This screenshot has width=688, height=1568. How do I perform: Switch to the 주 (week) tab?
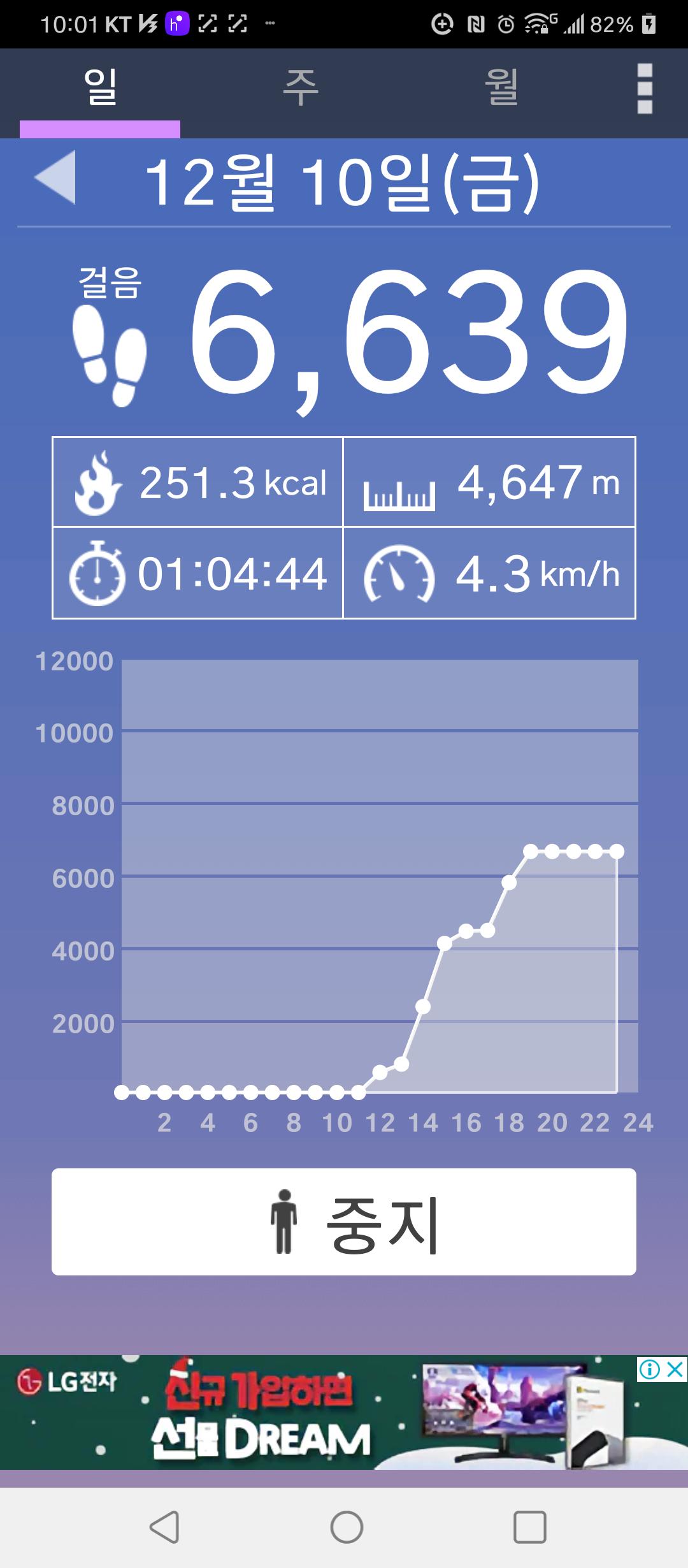[x=300, y=88]
